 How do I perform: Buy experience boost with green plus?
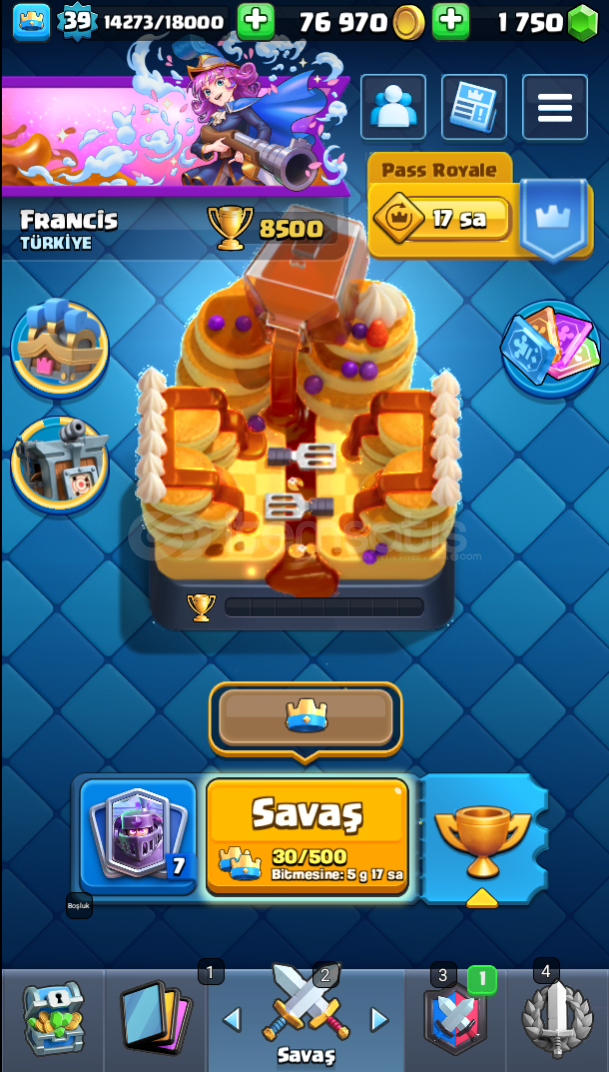pyautogui.click(x=256, y=21)
